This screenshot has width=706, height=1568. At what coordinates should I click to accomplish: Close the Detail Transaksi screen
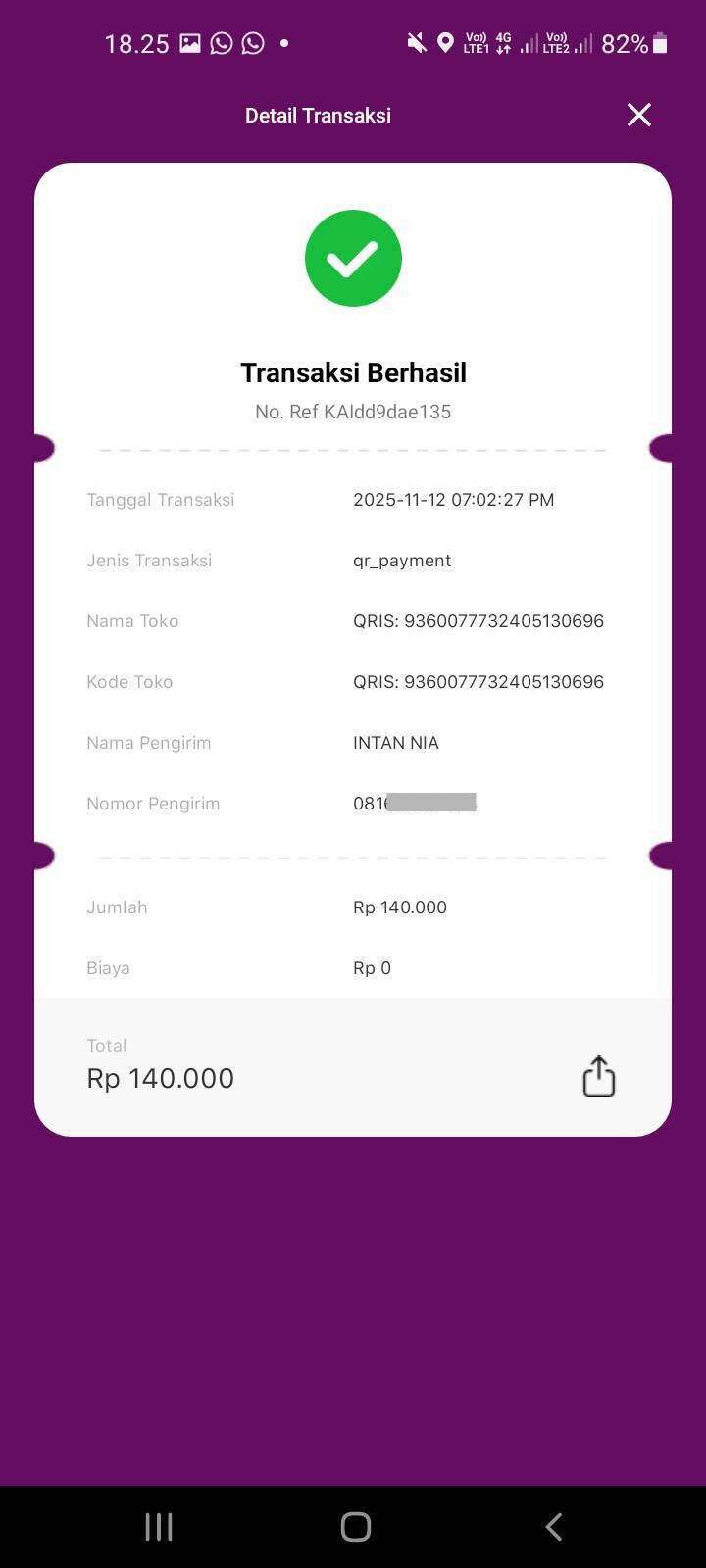(638, 115)
